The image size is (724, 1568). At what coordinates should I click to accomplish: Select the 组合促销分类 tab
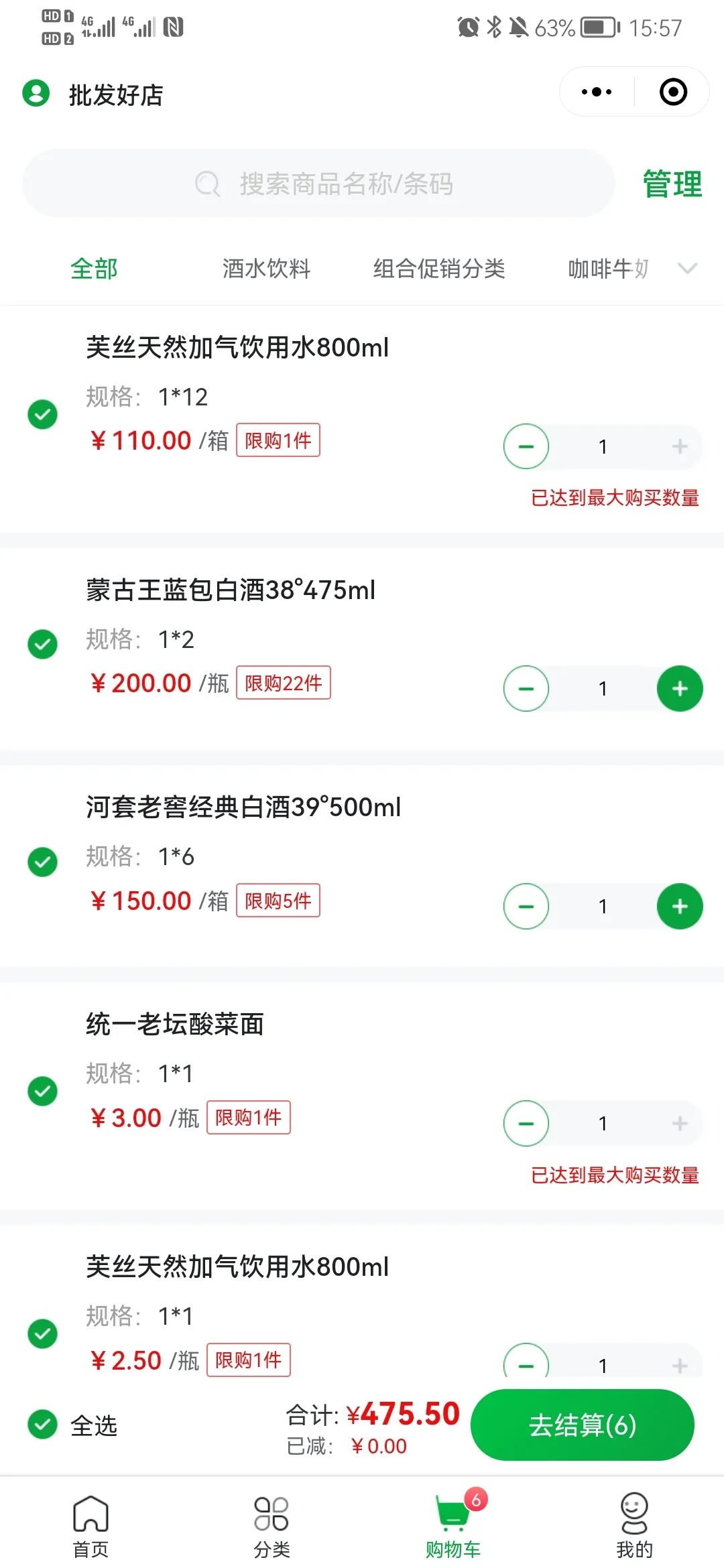[x=439, y=269]
